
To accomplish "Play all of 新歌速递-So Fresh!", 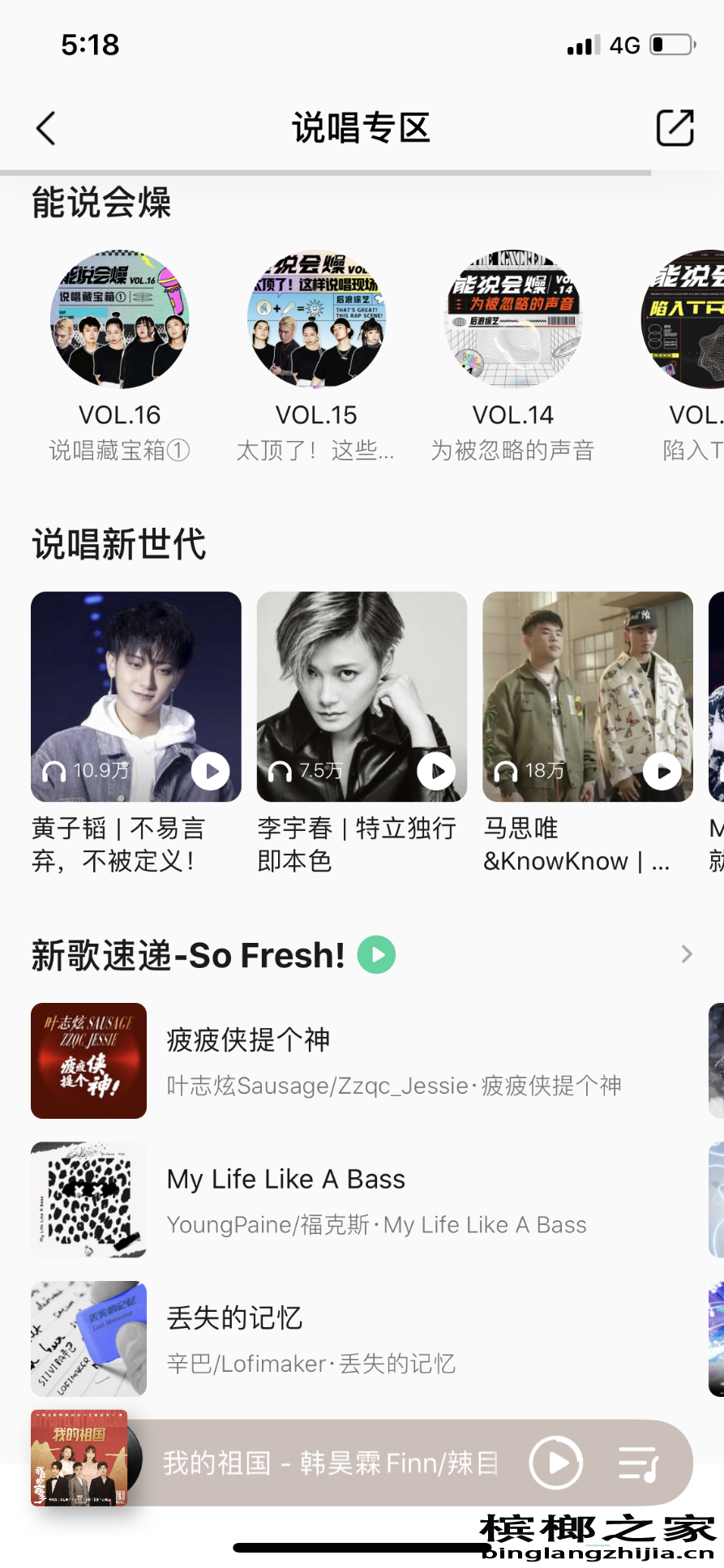I will click(377, 955).
